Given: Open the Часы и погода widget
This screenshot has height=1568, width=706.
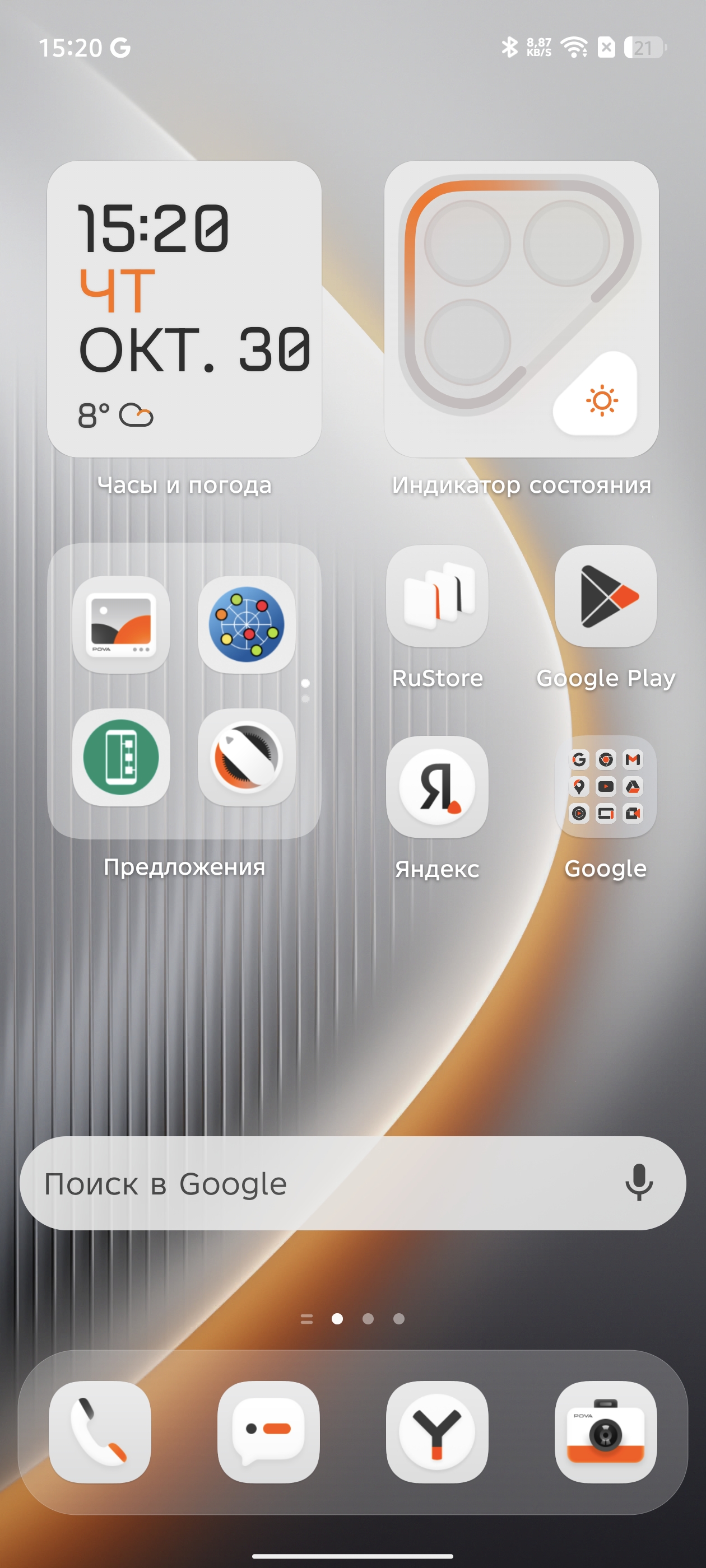Looking at the screenshot, I should tap(184, 309).
